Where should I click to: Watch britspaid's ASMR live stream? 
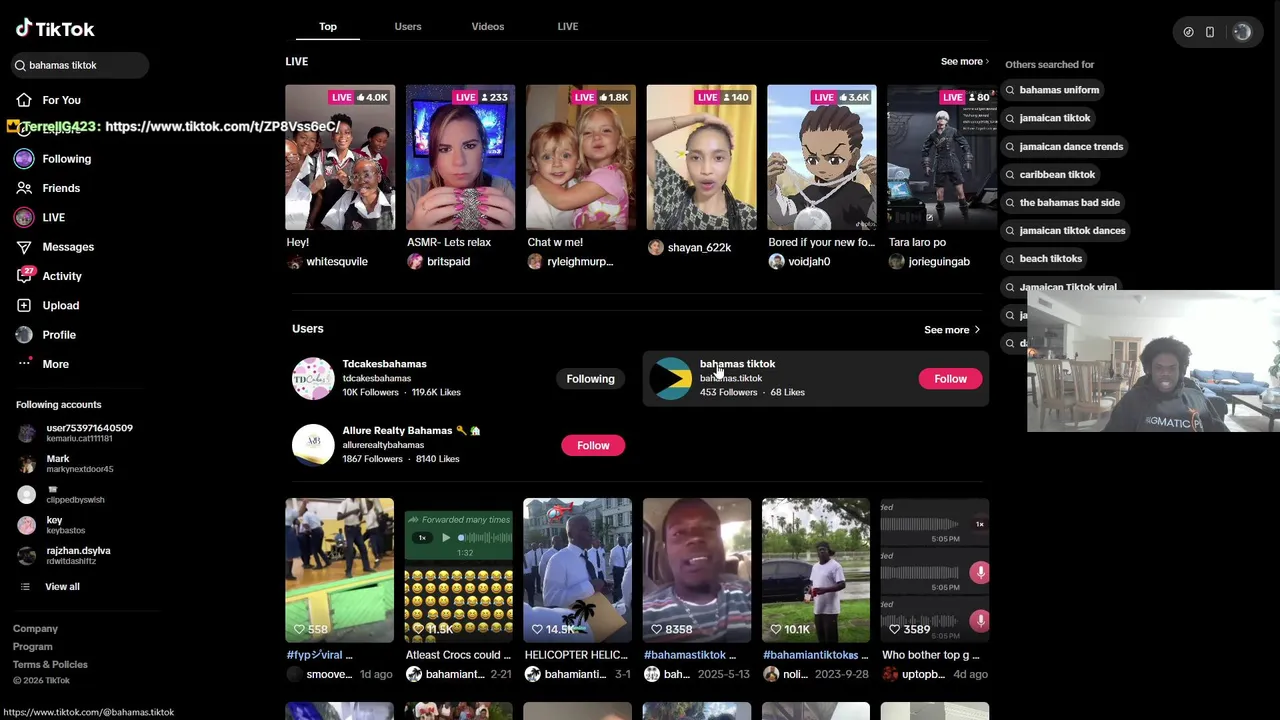pyautogui.click(x=460, y=158)
